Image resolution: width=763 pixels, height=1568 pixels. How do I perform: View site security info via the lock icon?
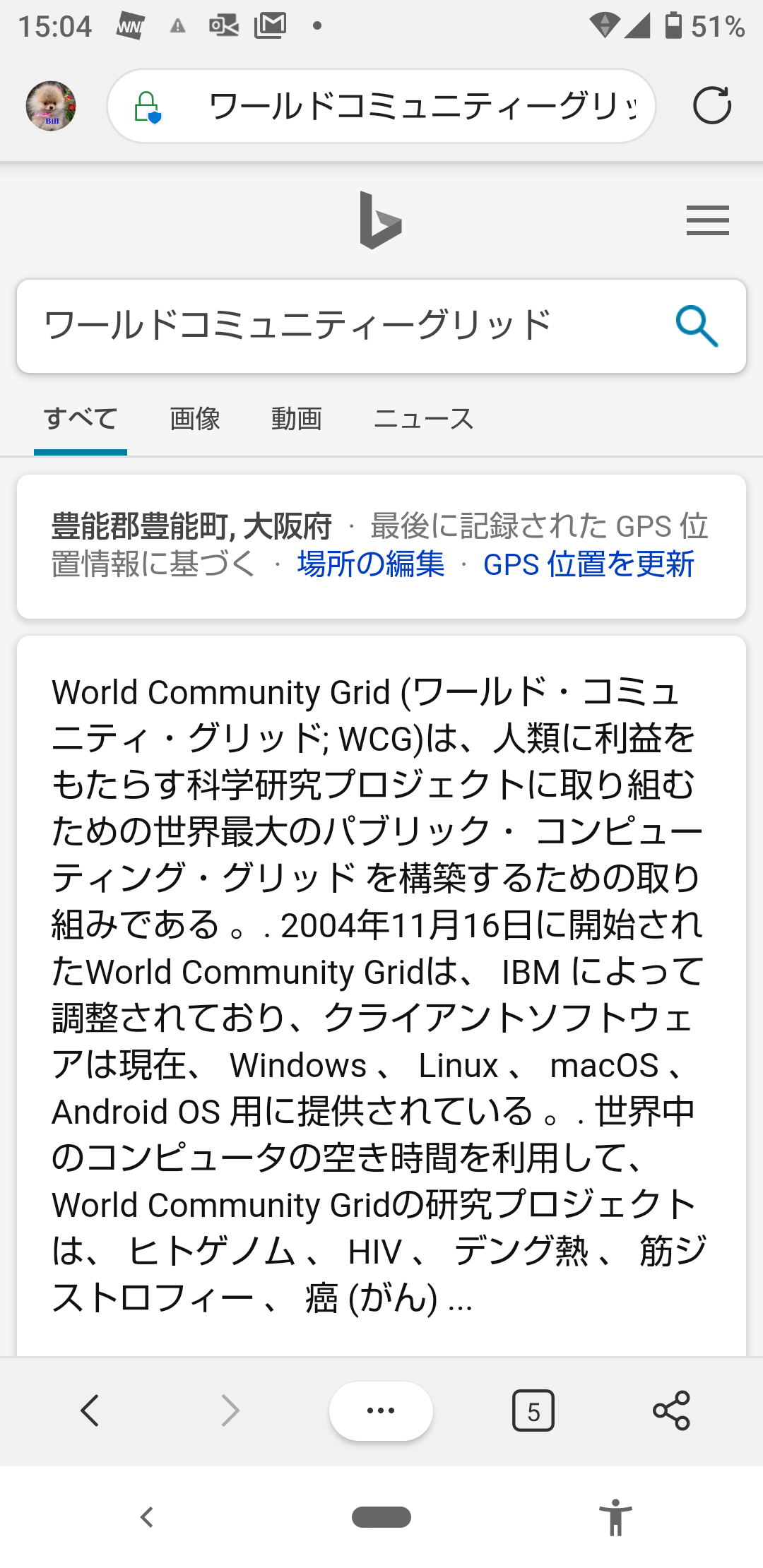click(148, 107)
